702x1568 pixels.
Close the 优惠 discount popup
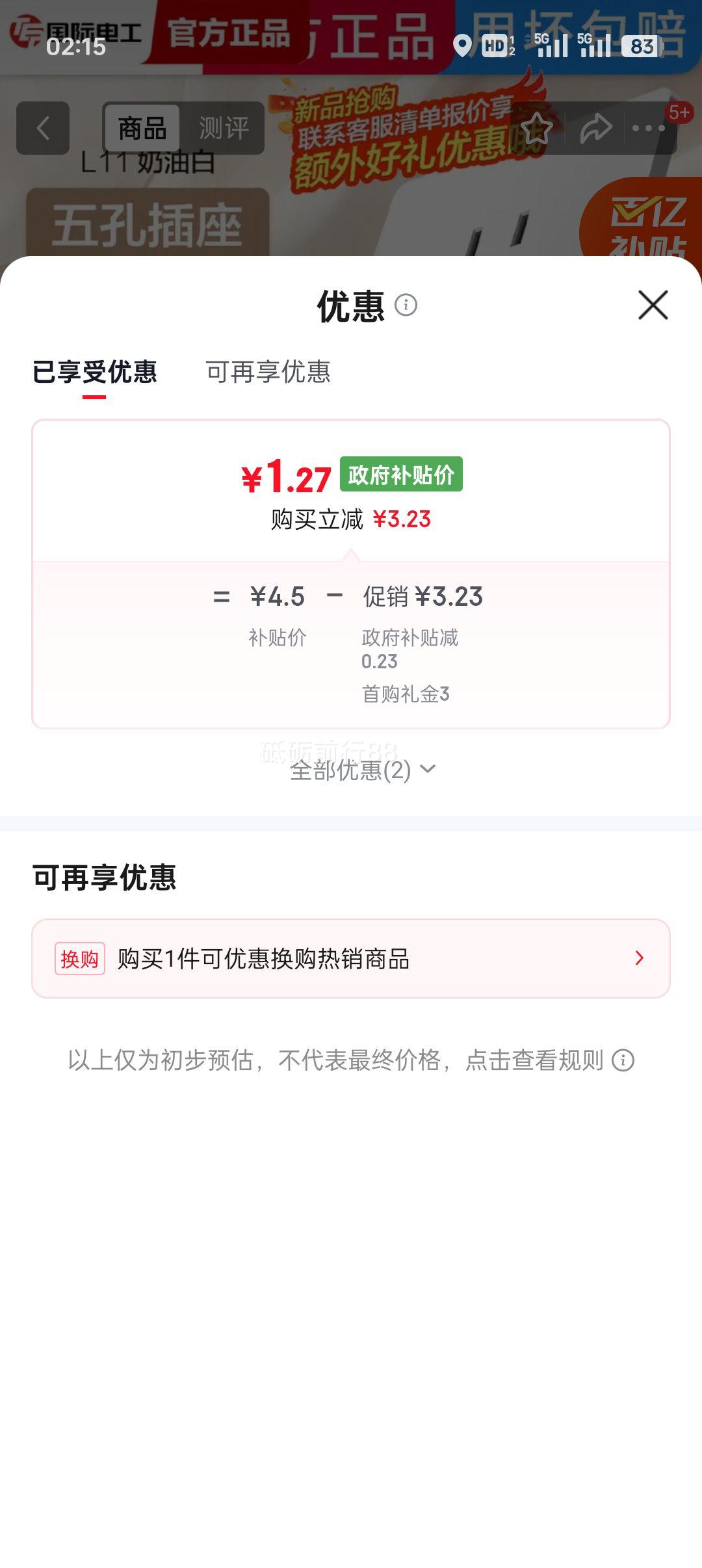(653, 306)
